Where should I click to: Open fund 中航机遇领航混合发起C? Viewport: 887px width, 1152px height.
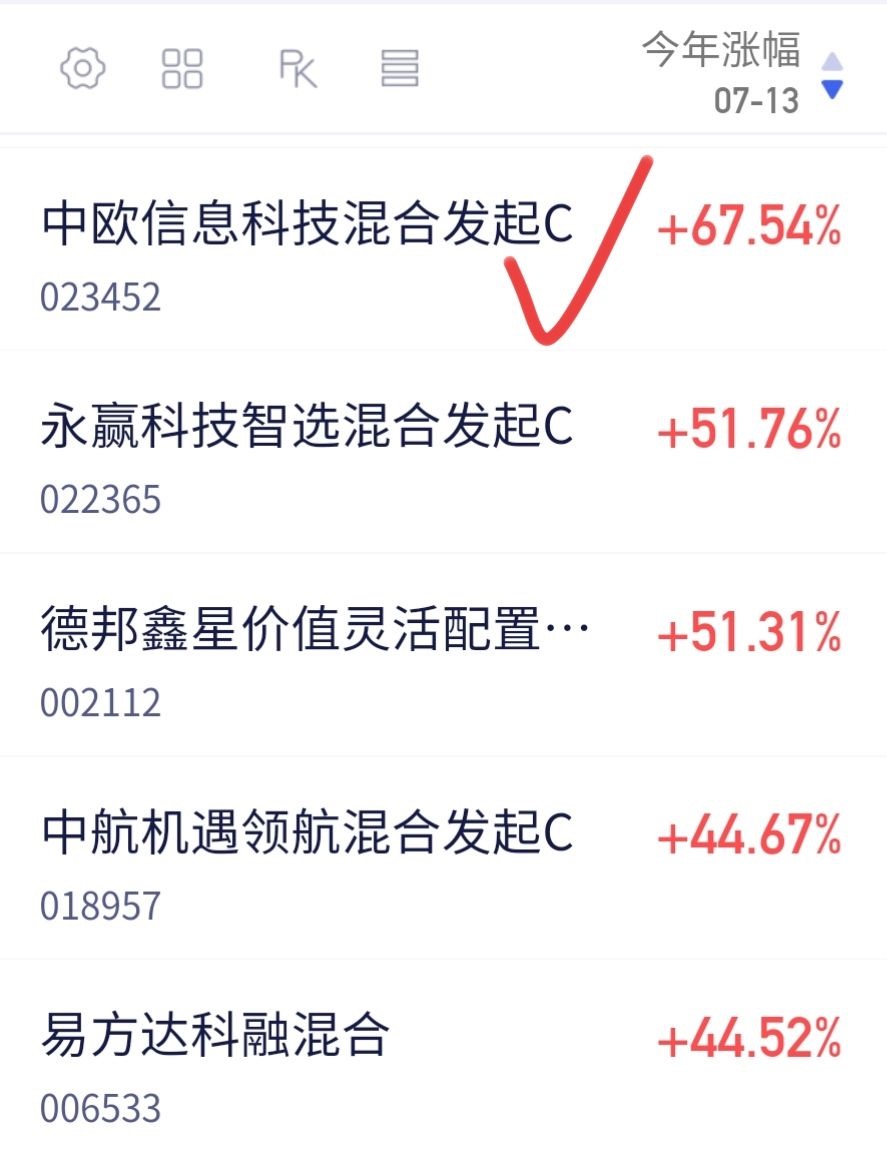tap(443, 857)
